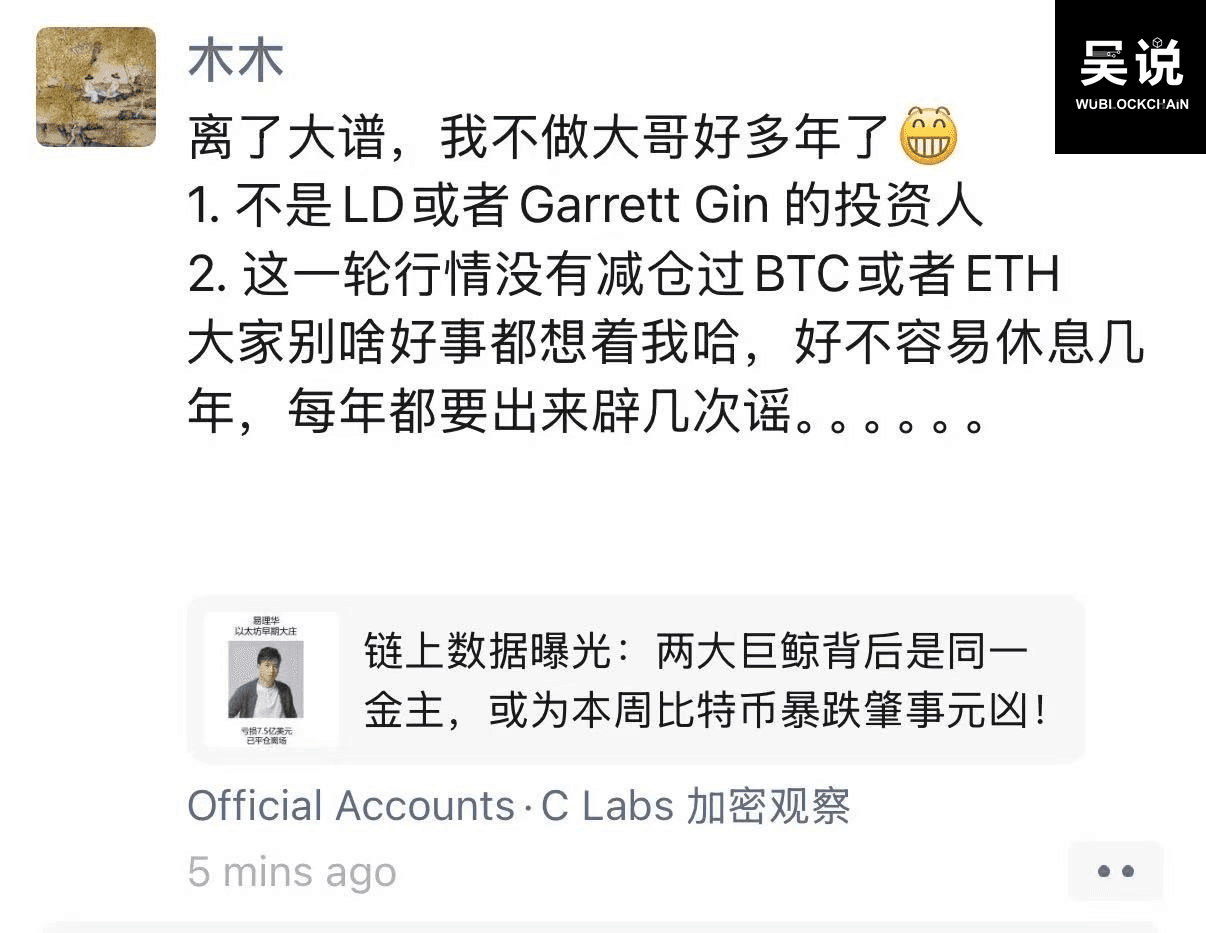Open 木木's profile picture
Viewport: 1206px width, 933px height.
[x=96, y=87]
